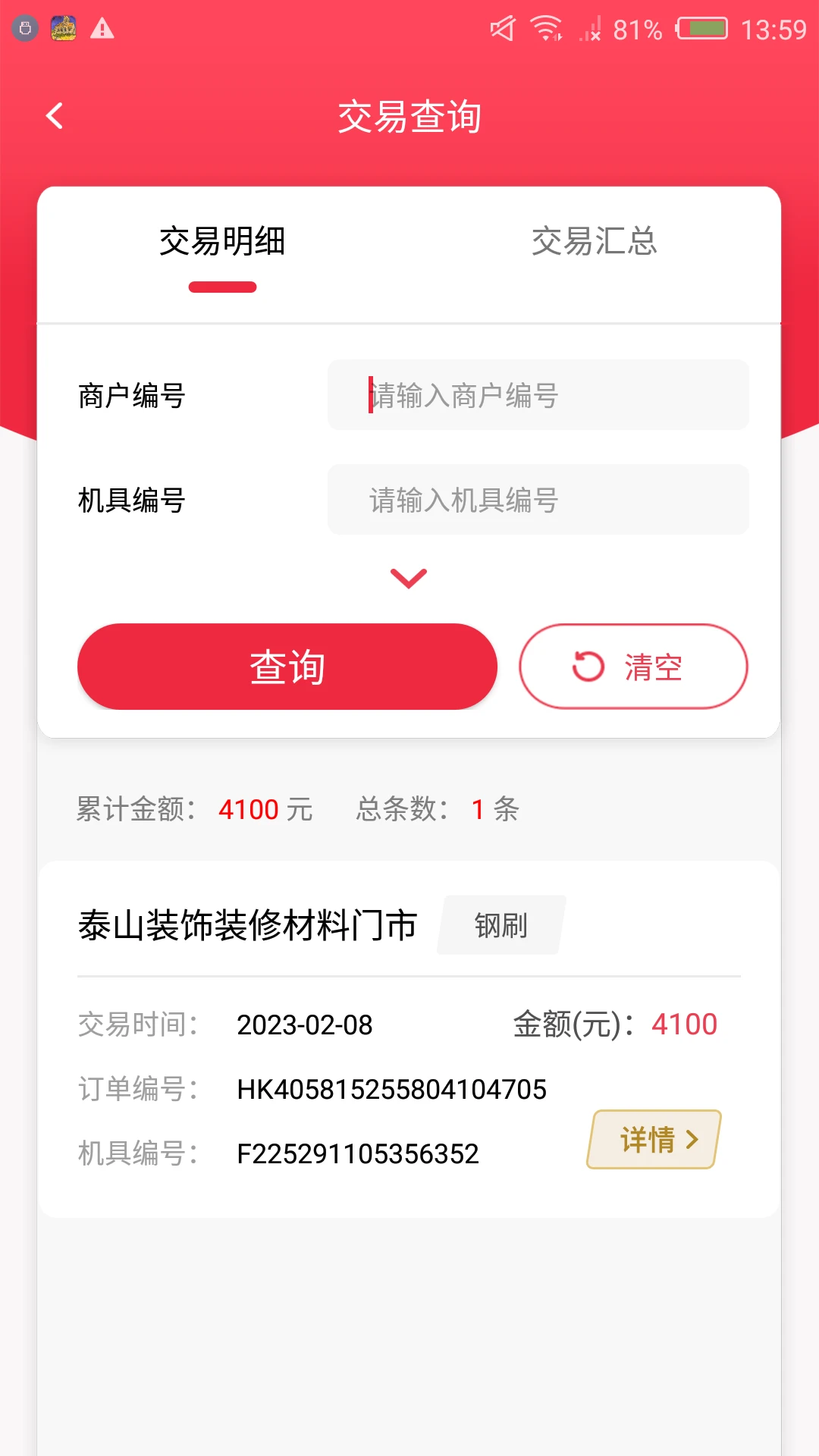Click the 请输入商户编号 input field
This screenshot has height=1456, width=819.
[538, 395]
